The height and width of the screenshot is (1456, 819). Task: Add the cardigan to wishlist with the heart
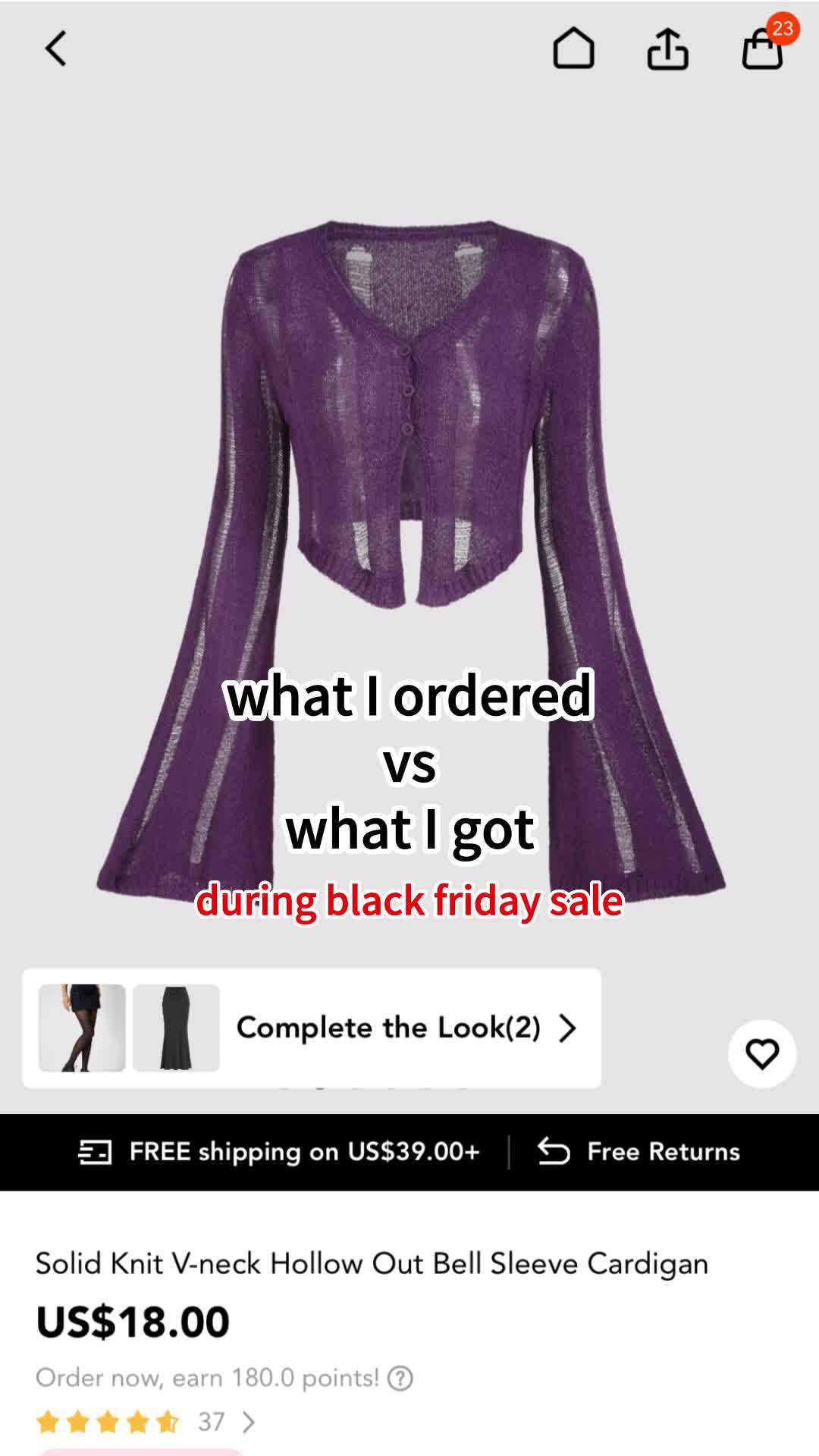tap(762, 1054)
